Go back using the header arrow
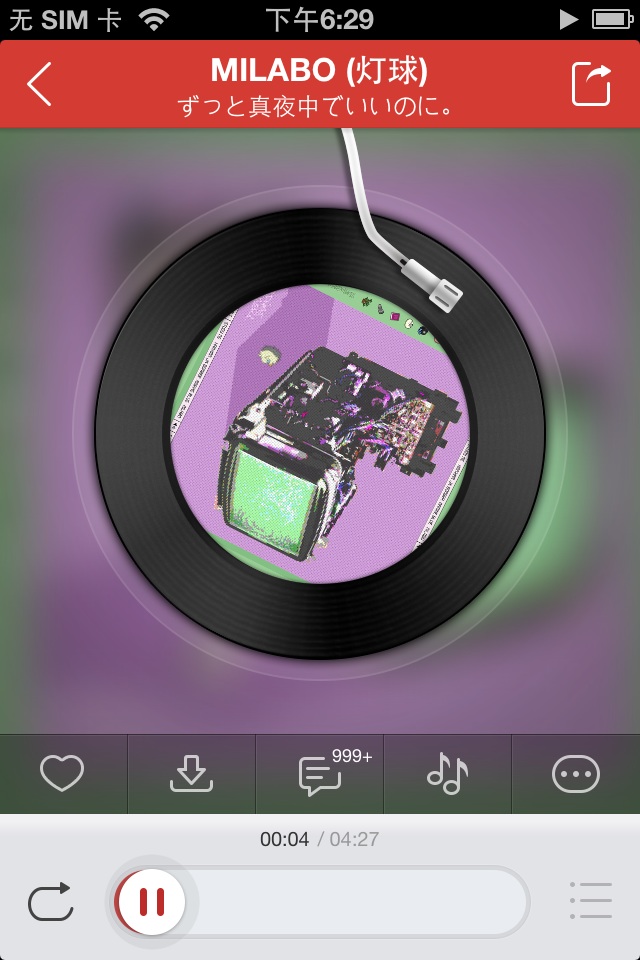 tap(39, 85)
